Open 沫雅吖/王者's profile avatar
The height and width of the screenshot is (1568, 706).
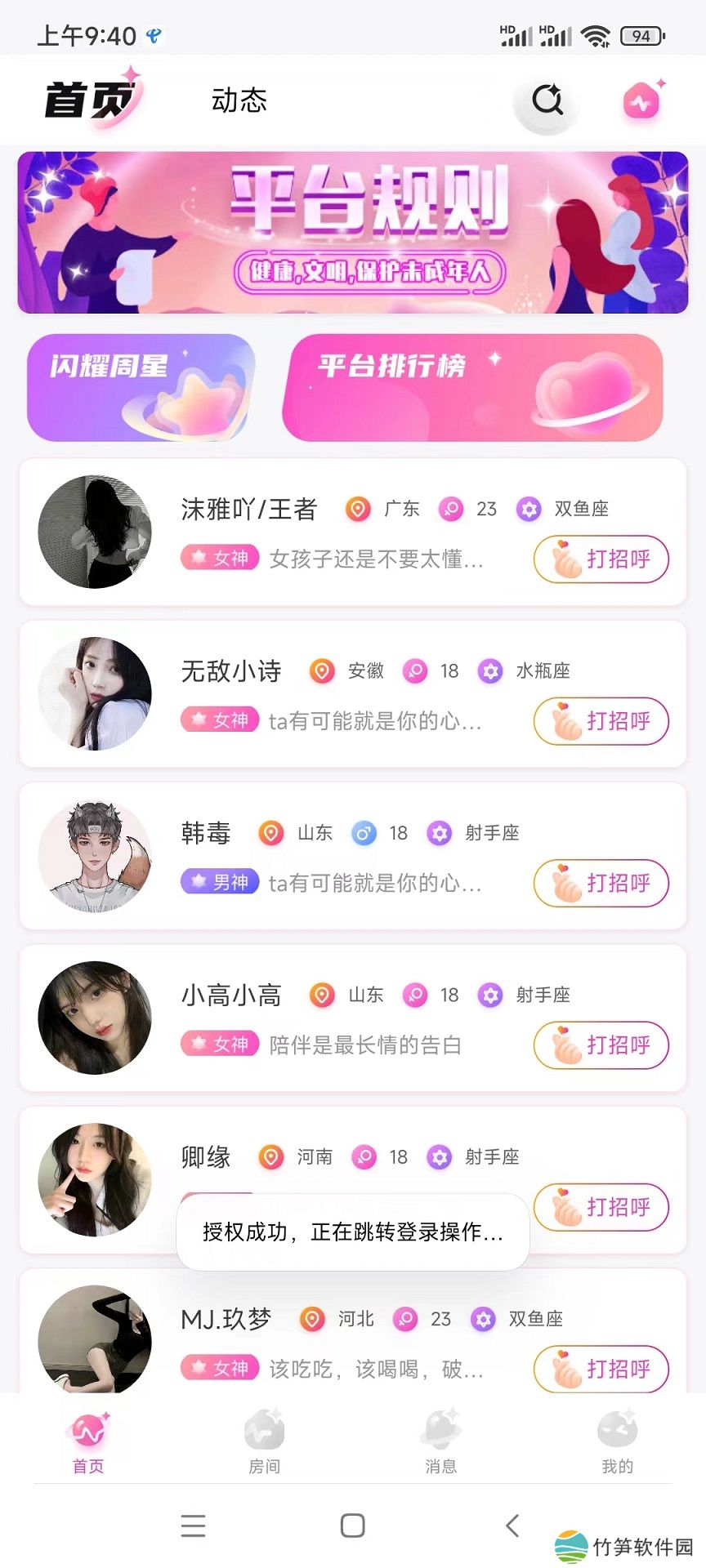click(95, 532)
